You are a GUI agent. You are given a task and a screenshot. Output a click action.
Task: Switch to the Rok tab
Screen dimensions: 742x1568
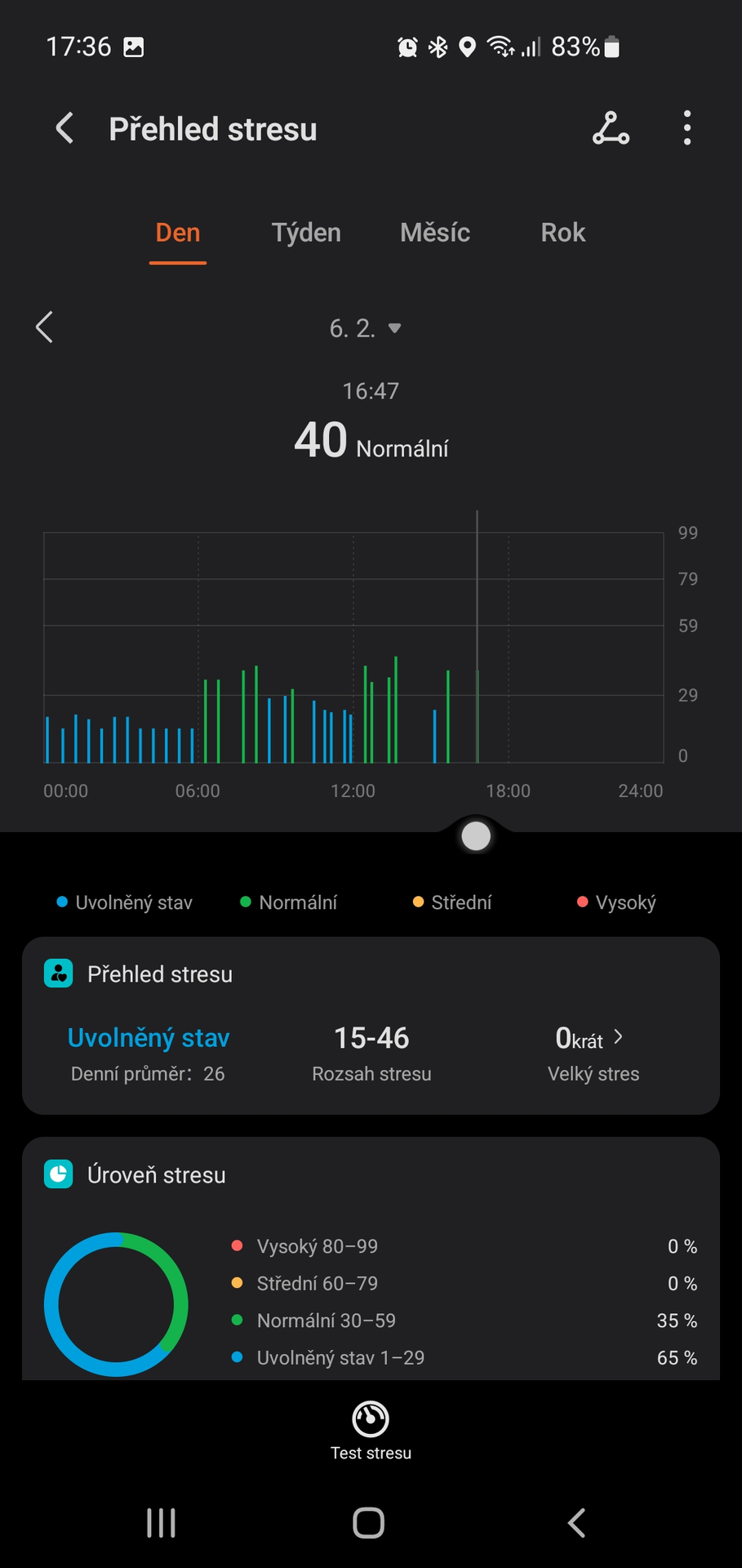click(562, 233)
